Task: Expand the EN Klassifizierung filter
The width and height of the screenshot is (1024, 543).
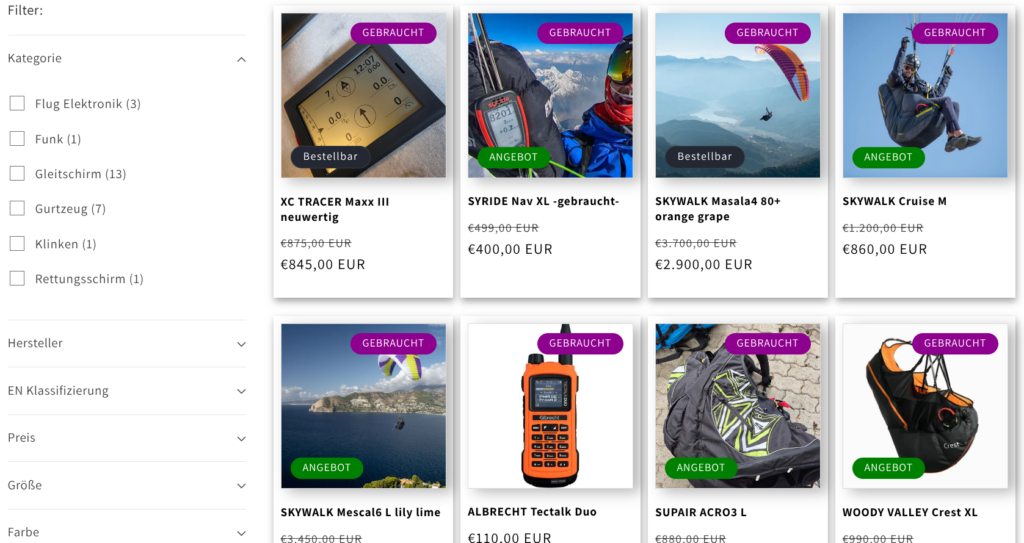Action: point(241,391)
